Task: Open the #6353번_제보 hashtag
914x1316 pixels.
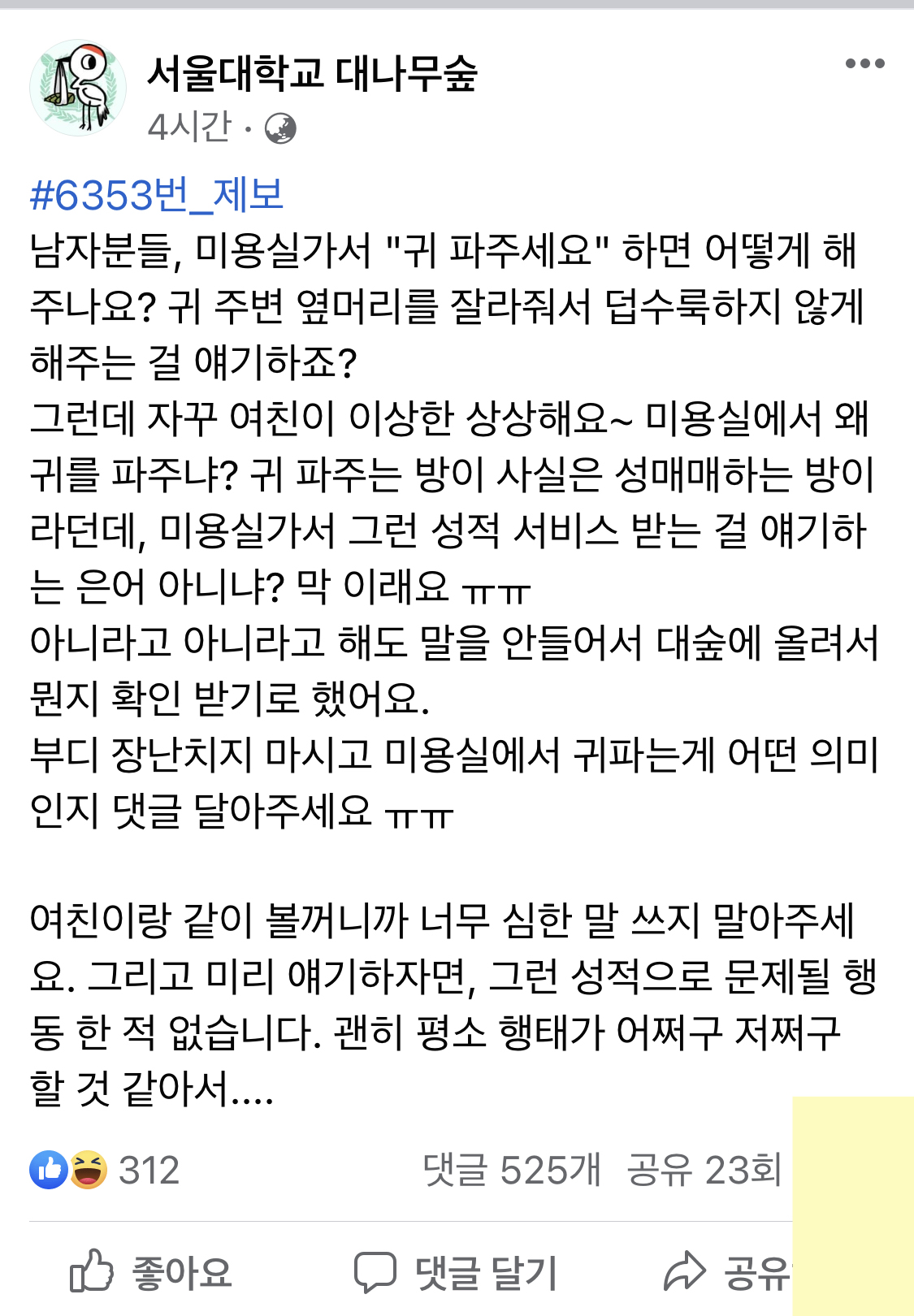Action: 156,195
